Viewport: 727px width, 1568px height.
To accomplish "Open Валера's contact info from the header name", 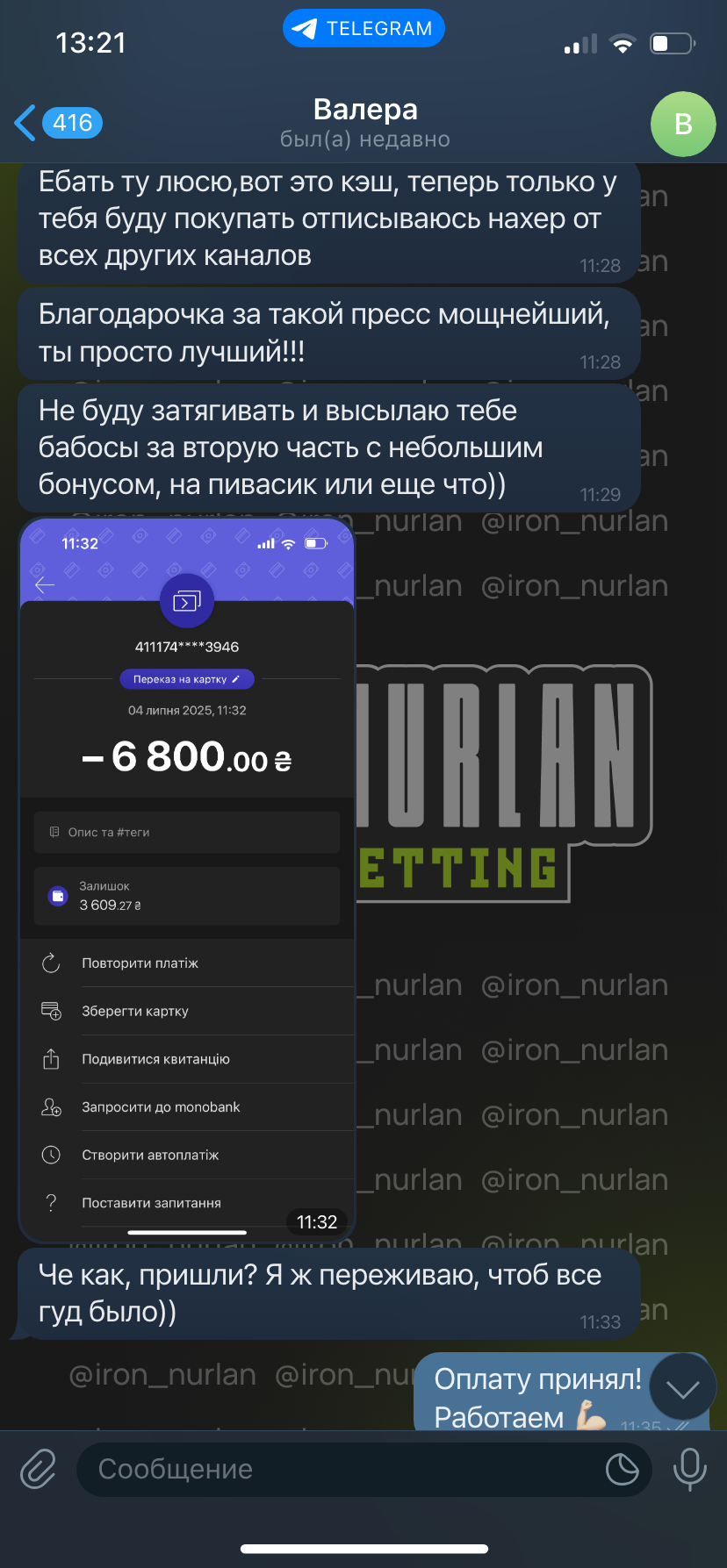I will (365, 110).
